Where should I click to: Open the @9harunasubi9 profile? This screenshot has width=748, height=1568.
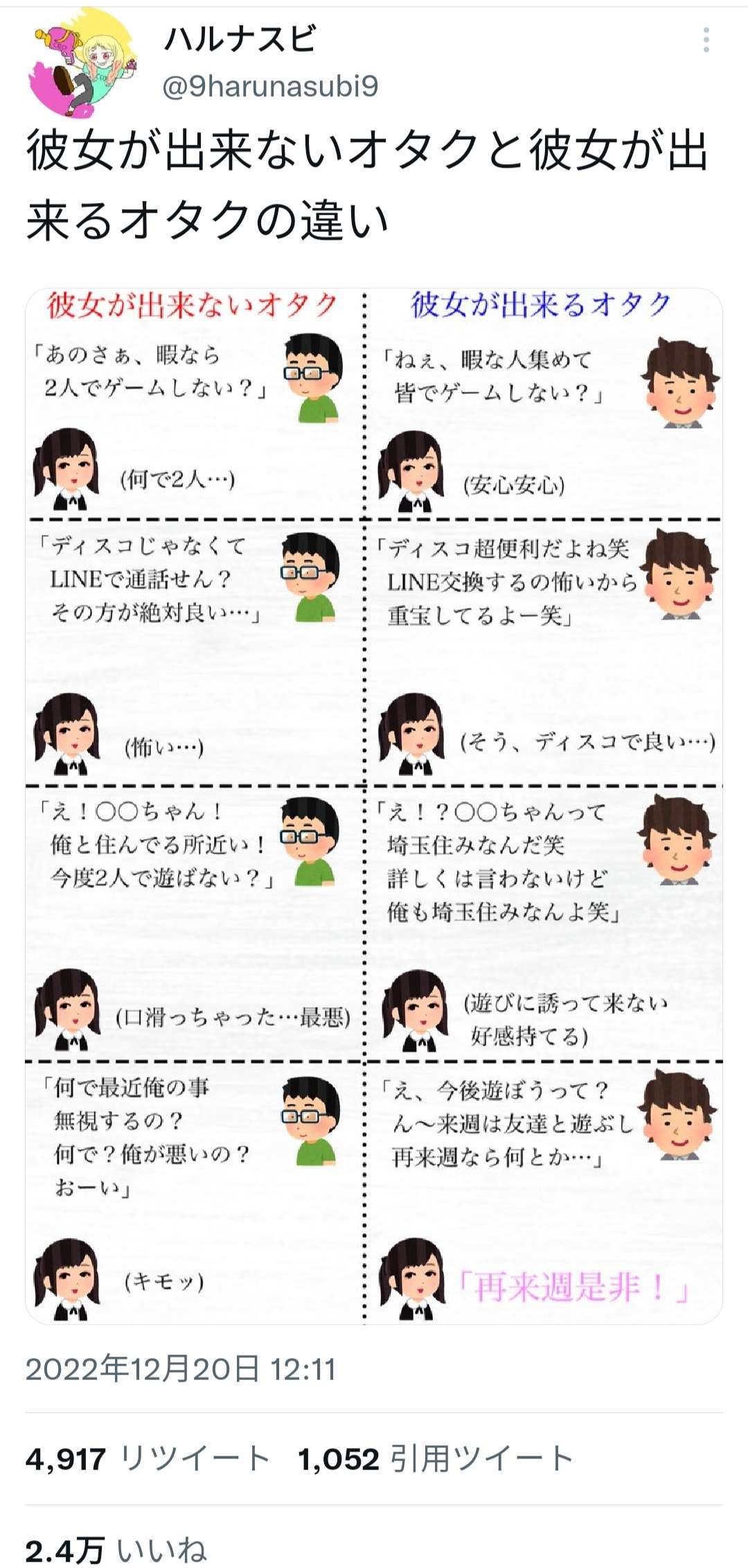pos(270,87)
